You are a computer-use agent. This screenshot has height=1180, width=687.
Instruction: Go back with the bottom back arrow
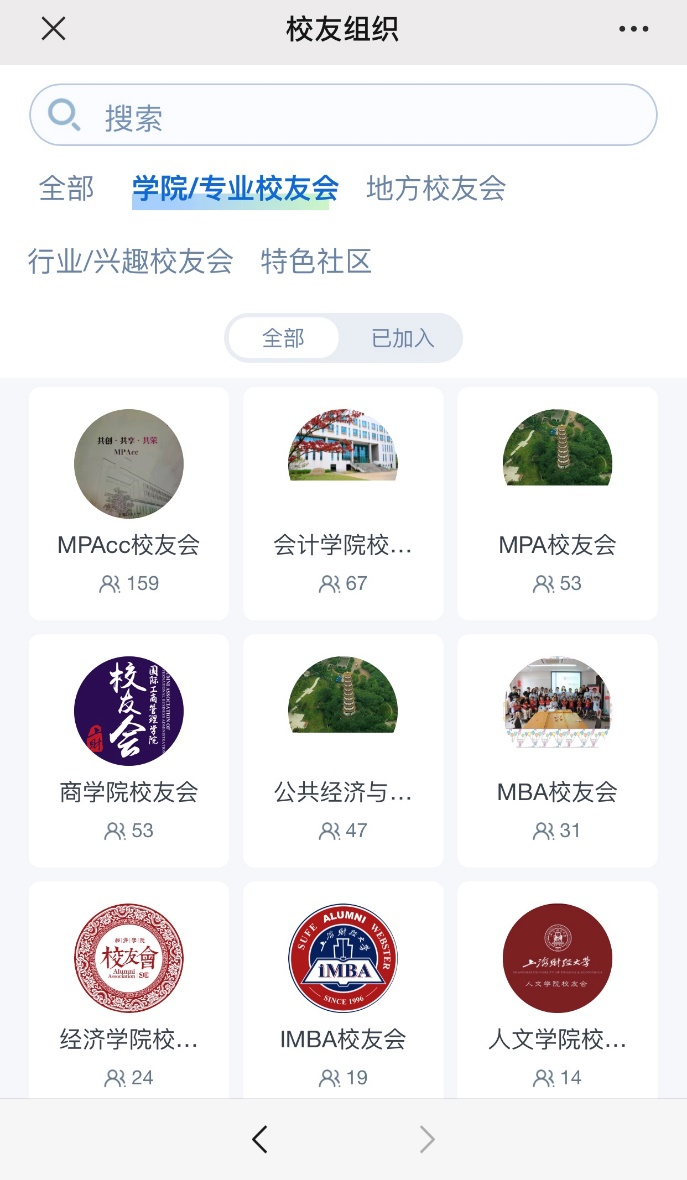(x=260, y=1139)
